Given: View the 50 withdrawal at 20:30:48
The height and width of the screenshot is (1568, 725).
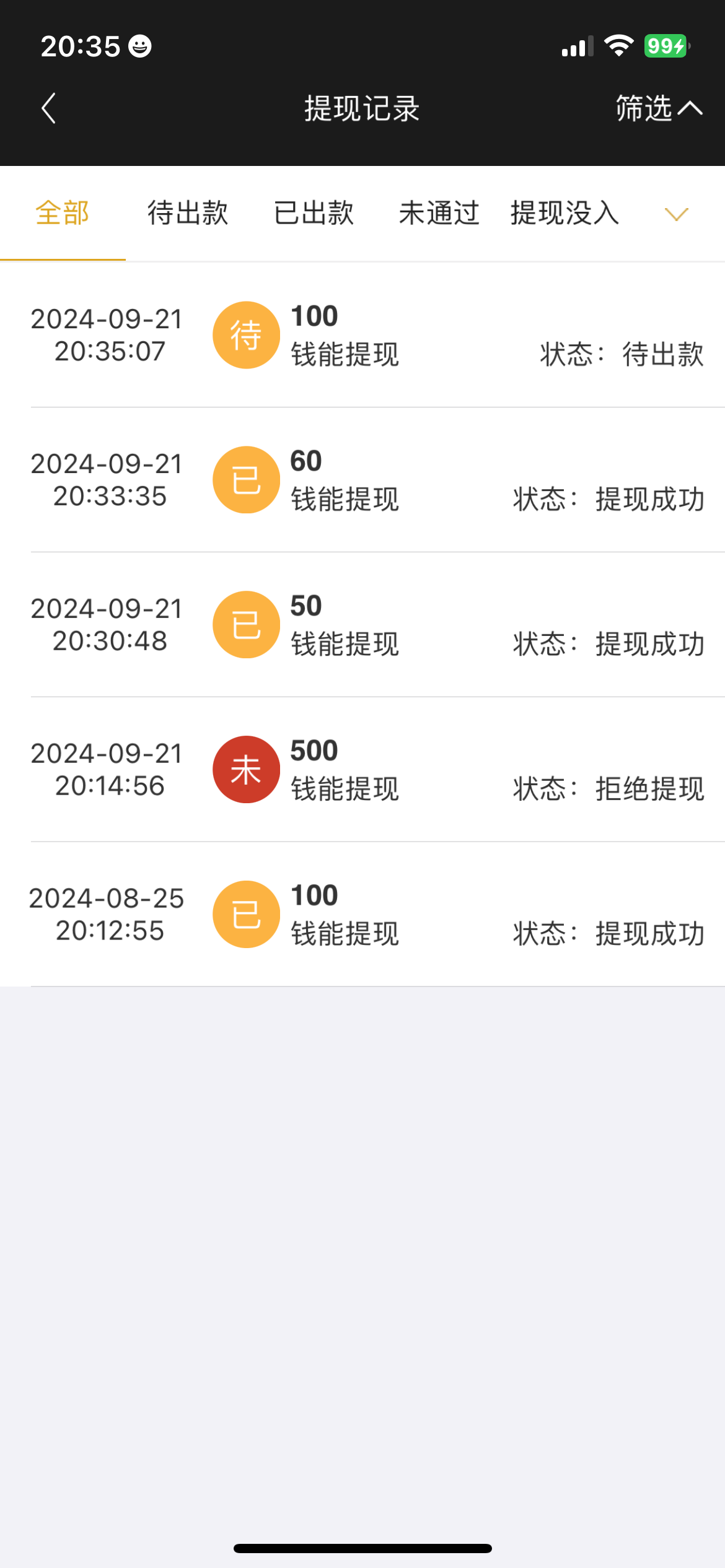Looking at the screenshot, I should click(x=362, y=625).
